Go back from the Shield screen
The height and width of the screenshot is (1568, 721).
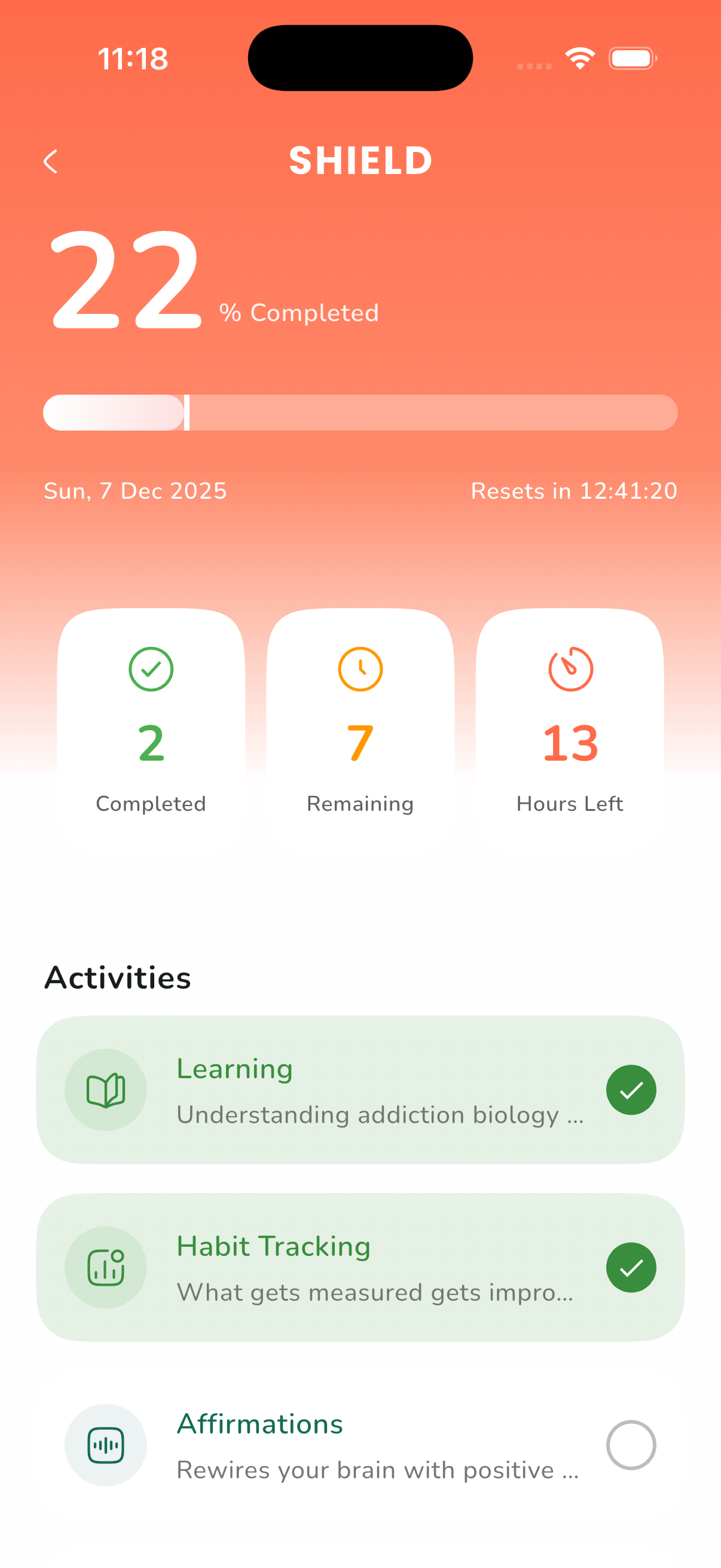(x=51, y=161)
